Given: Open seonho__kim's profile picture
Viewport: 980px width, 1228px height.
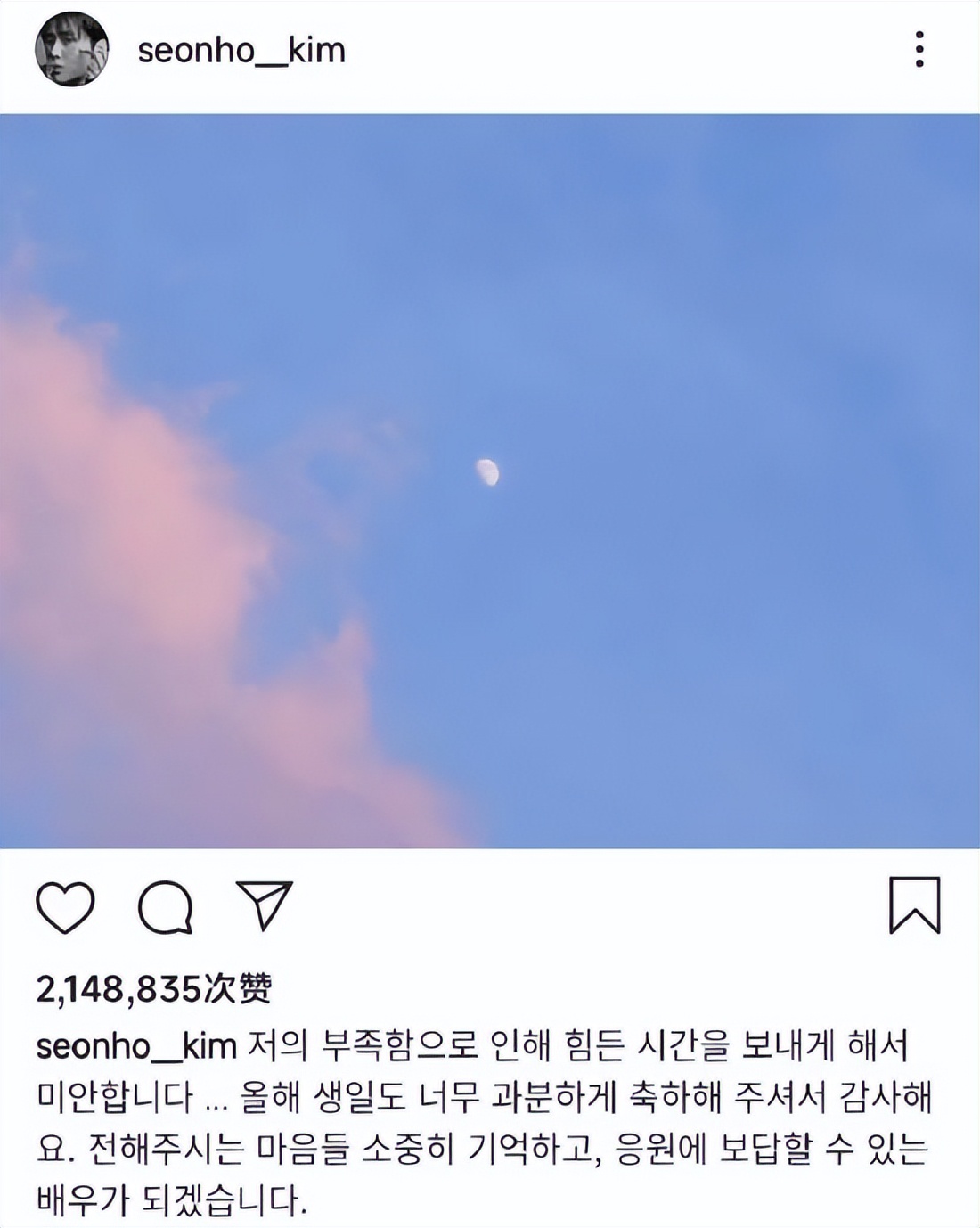Looking at the screenshot, I should click(71, 50).
